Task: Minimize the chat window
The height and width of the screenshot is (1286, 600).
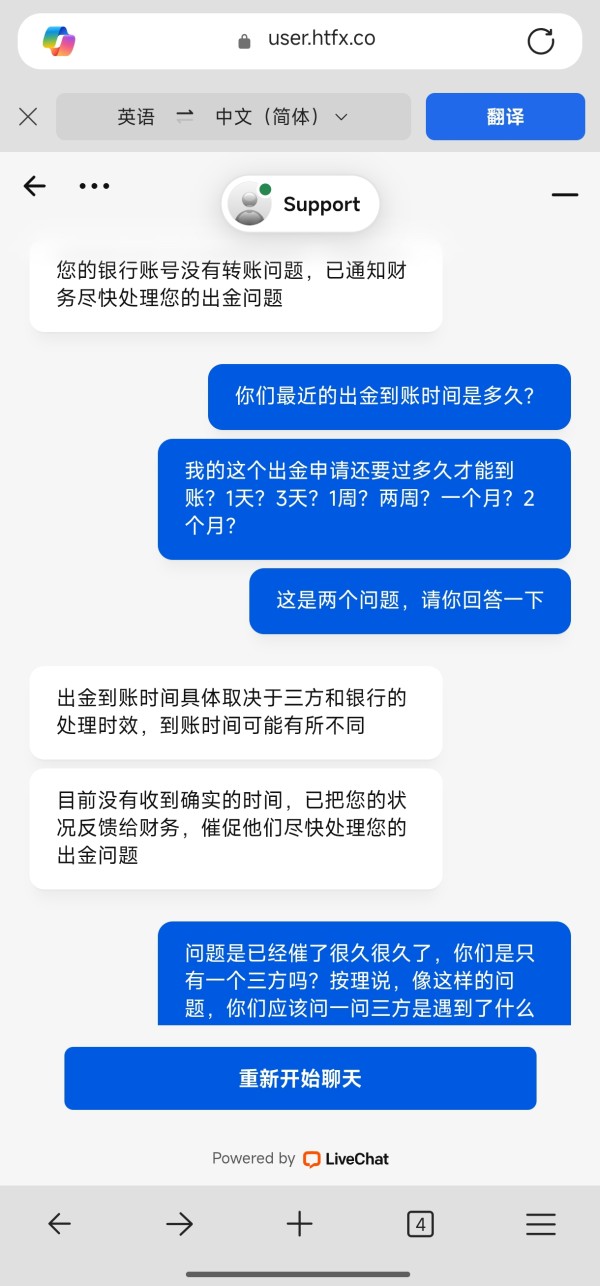Action: (565, 194)
